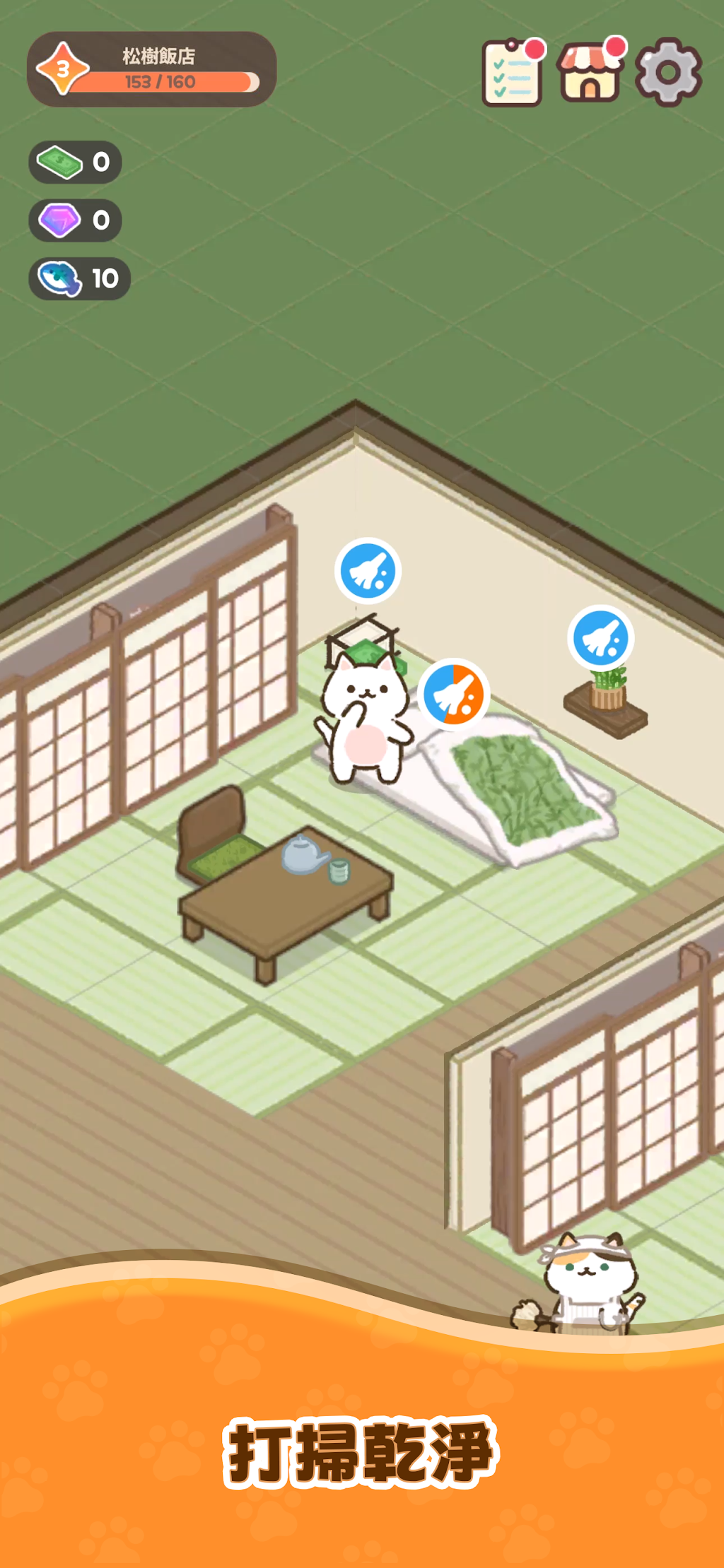The height and width of the screenshot is (1568, 724).
Task: Open the task checklist icon
Action: pos(513,73)
